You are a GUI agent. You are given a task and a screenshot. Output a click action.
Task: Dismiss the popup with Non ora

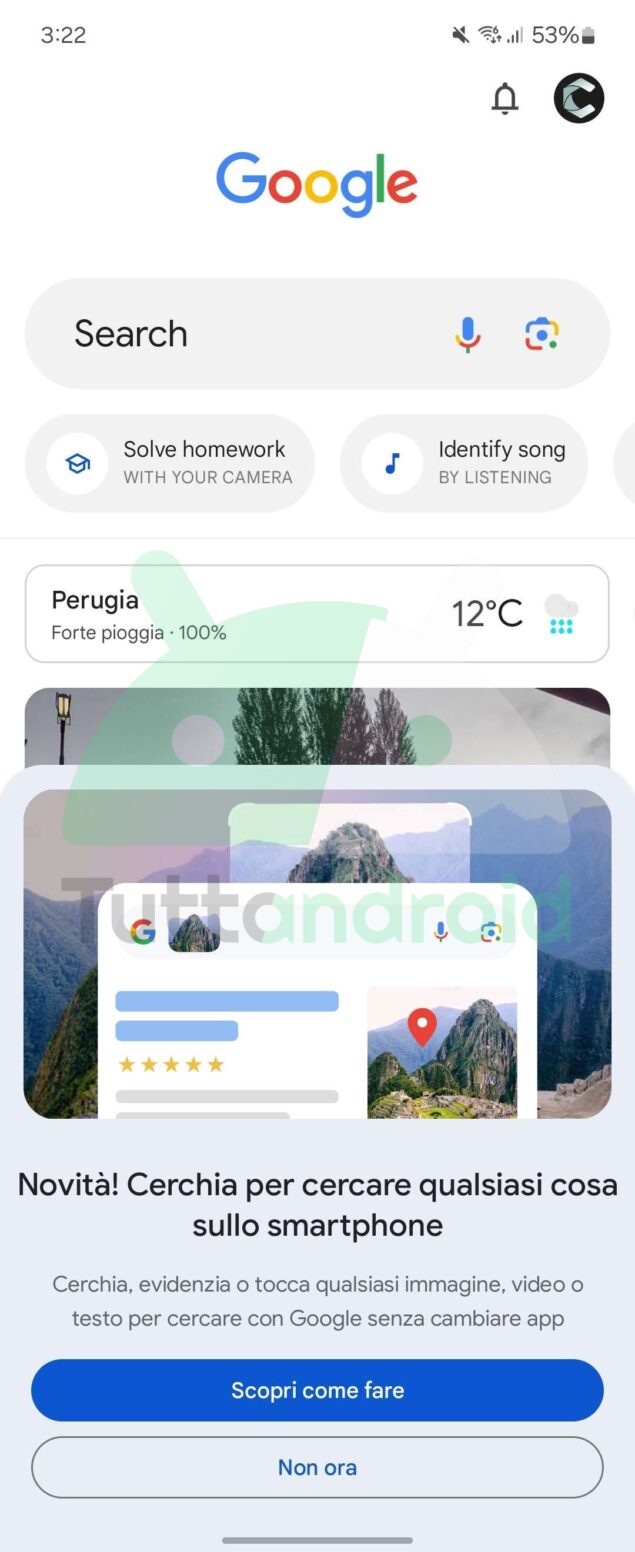[317, 1467]
